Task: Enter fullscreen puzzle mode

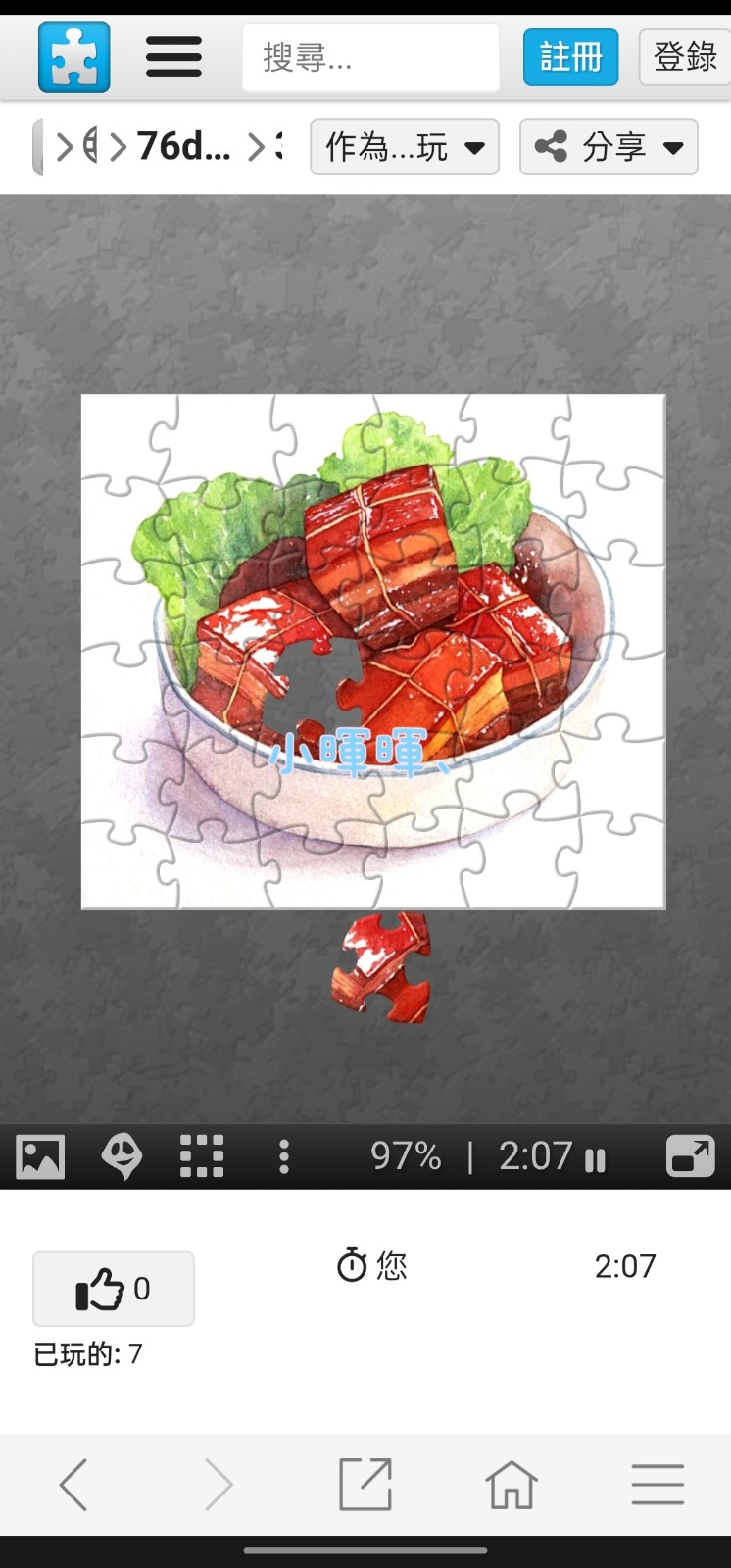Action: point(691,1156)
